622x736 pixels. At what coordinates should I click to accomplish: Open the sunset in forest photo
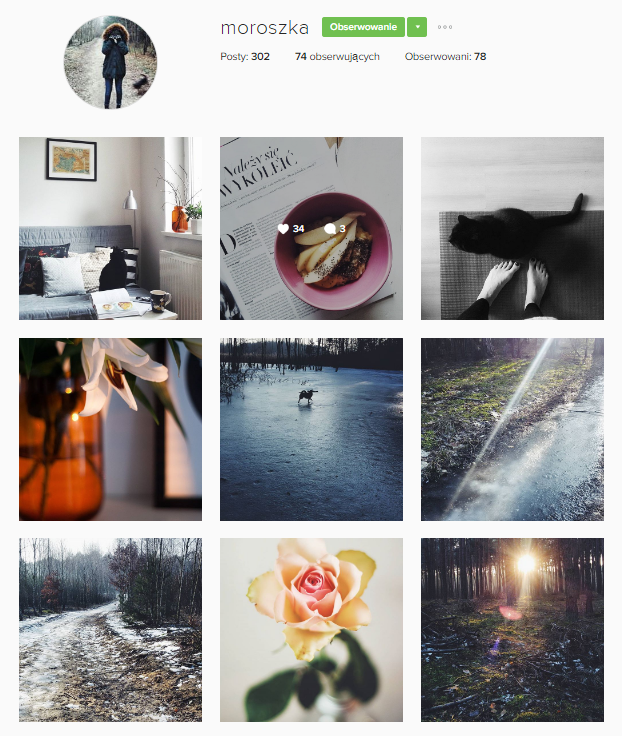click(x=512, y=630)
